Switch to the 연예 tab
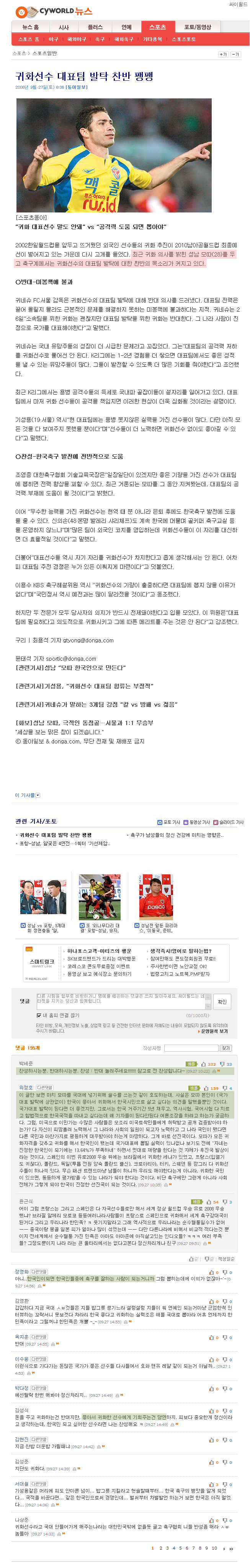The width and height of the screenshot is (250, 1568). pyautogui.click(x=126, y=27)
